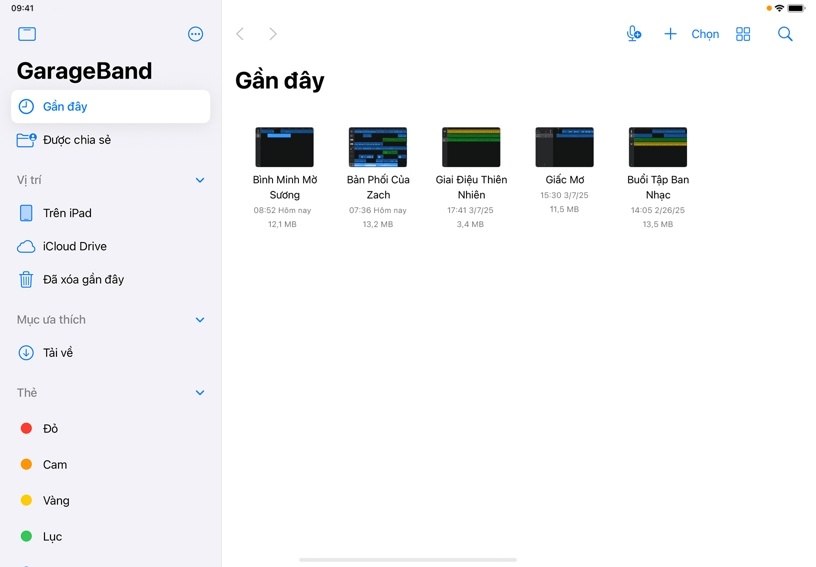The height and width of the screenshot is (567, 816).
Task: Create a new audio recording
Action: (x=633, y=34)
